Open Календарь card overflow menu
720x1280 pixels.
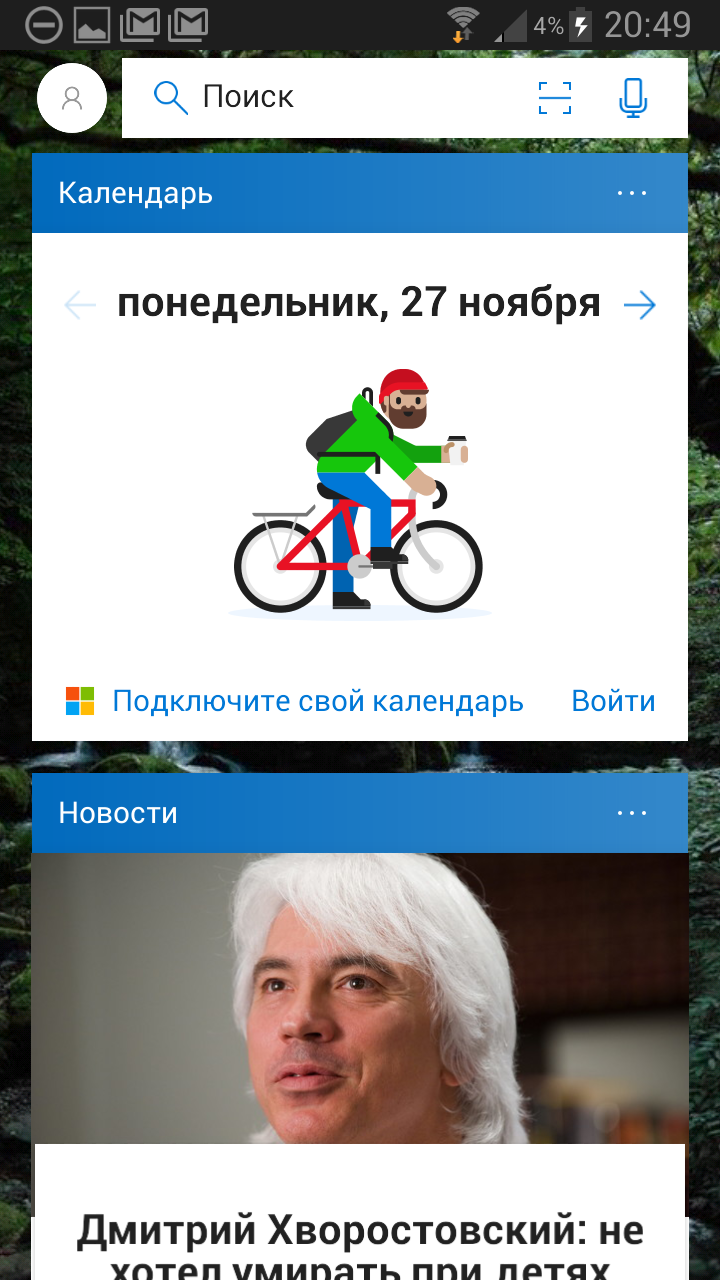pos(632,193)
